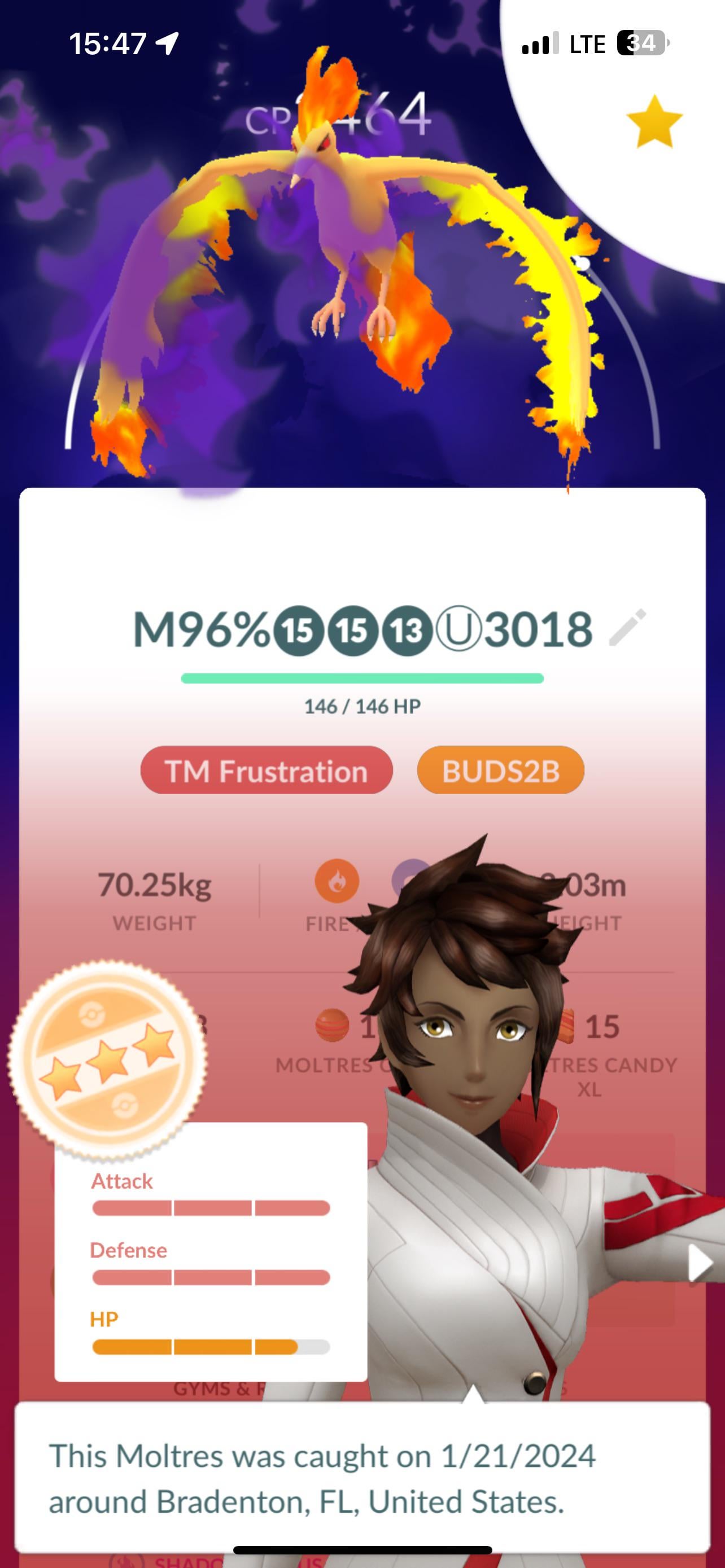Open the BUDS2B tag
The image size is (725, 1568).
tap(500, 770)
